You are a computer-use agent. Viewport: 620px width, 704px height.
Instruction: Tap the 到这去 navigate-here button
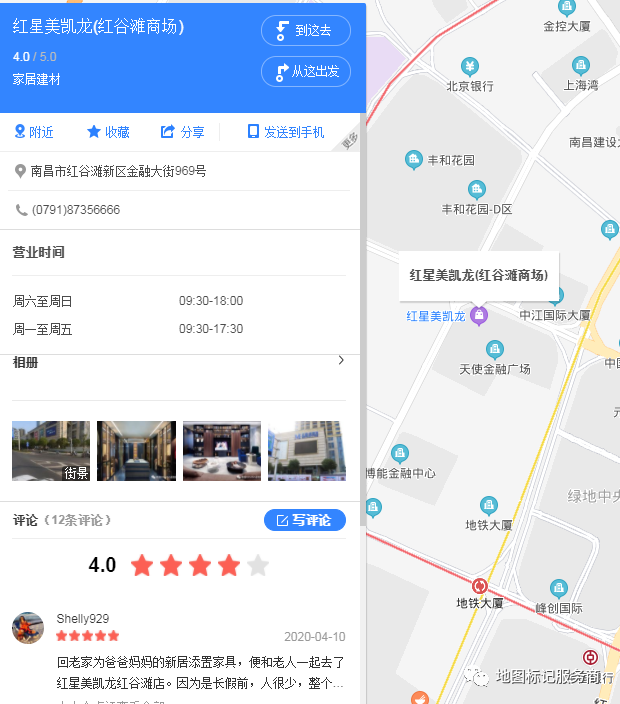pyautogui.click(x=306, y=31)
